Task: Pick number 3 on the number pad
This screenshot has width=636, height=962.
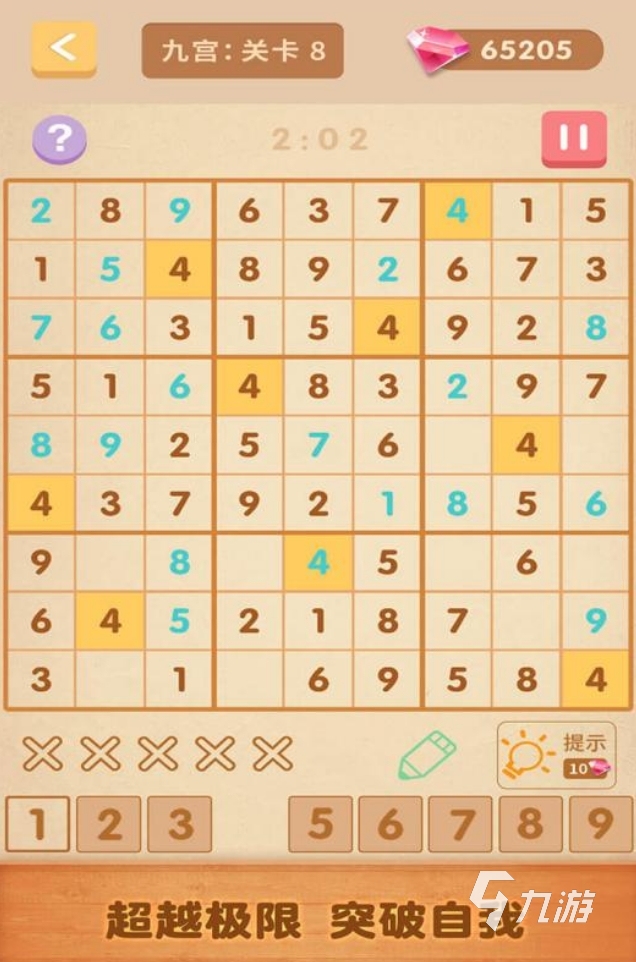Action: [179, 824]
